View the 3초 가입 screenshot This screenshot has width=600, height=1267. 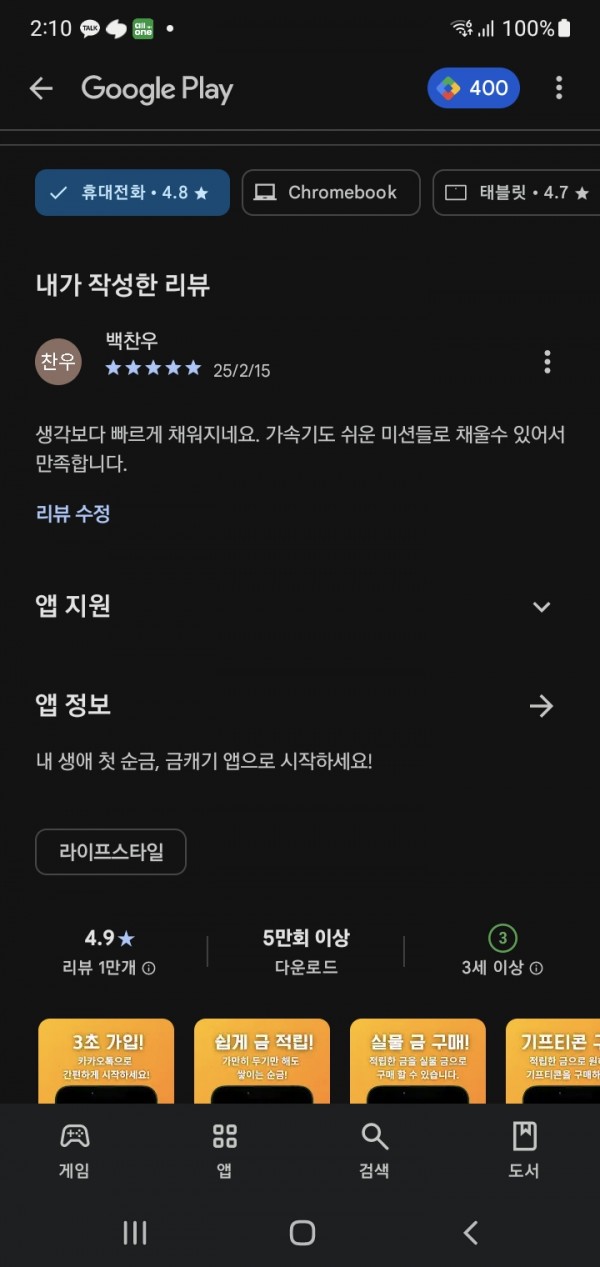coord(106,1060)
